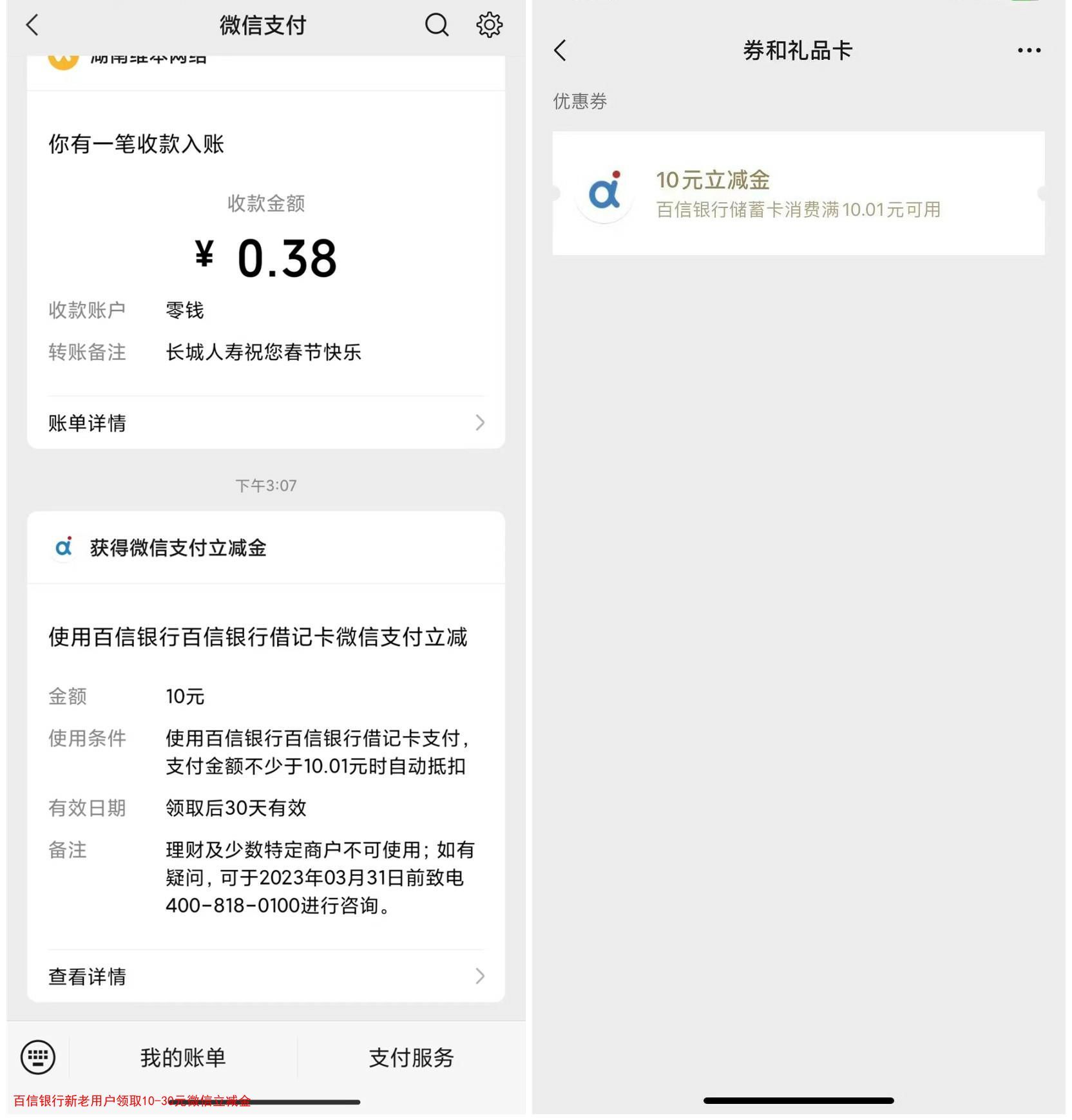Image resolution: width=1072 pixels, height=1120 pixels.
Task: Open the overflow menu on 券和礼品卡
Action: tap(1028, 50)
